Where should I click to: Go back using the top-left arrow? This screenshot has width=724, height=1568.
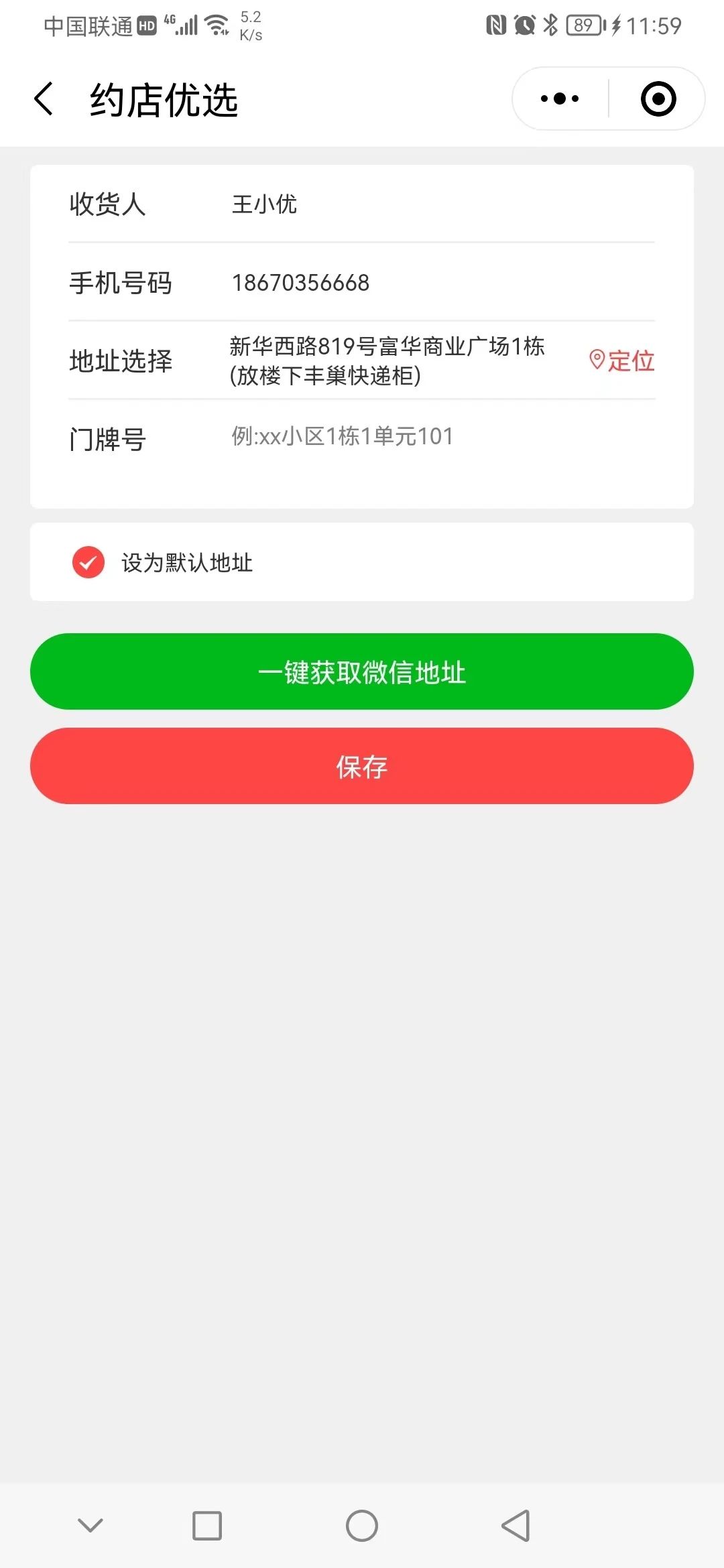(44, 99)
